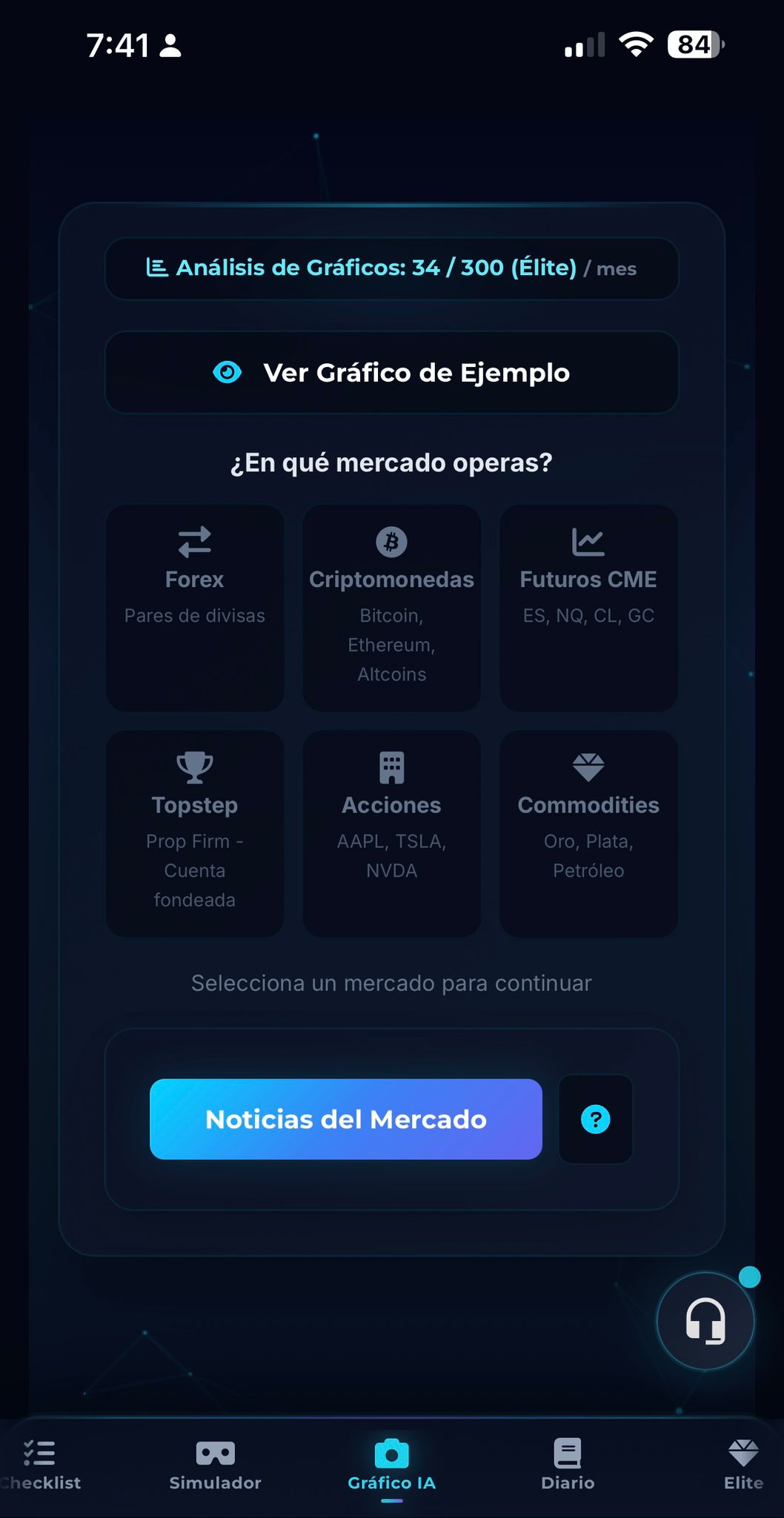The width and height of the screenshot is (784, 1518).
Task: Select the Topstep prop firm card
Action: (x=194, y=832)
